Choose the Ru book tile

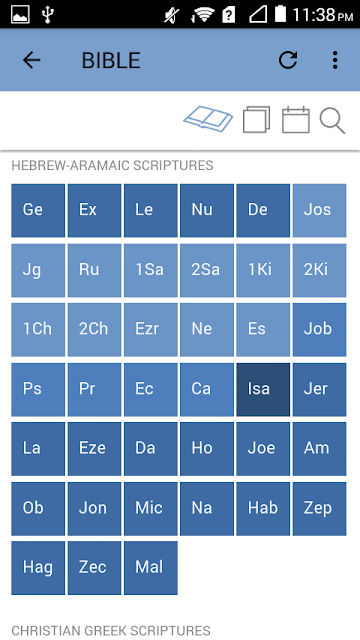[94, 270]
